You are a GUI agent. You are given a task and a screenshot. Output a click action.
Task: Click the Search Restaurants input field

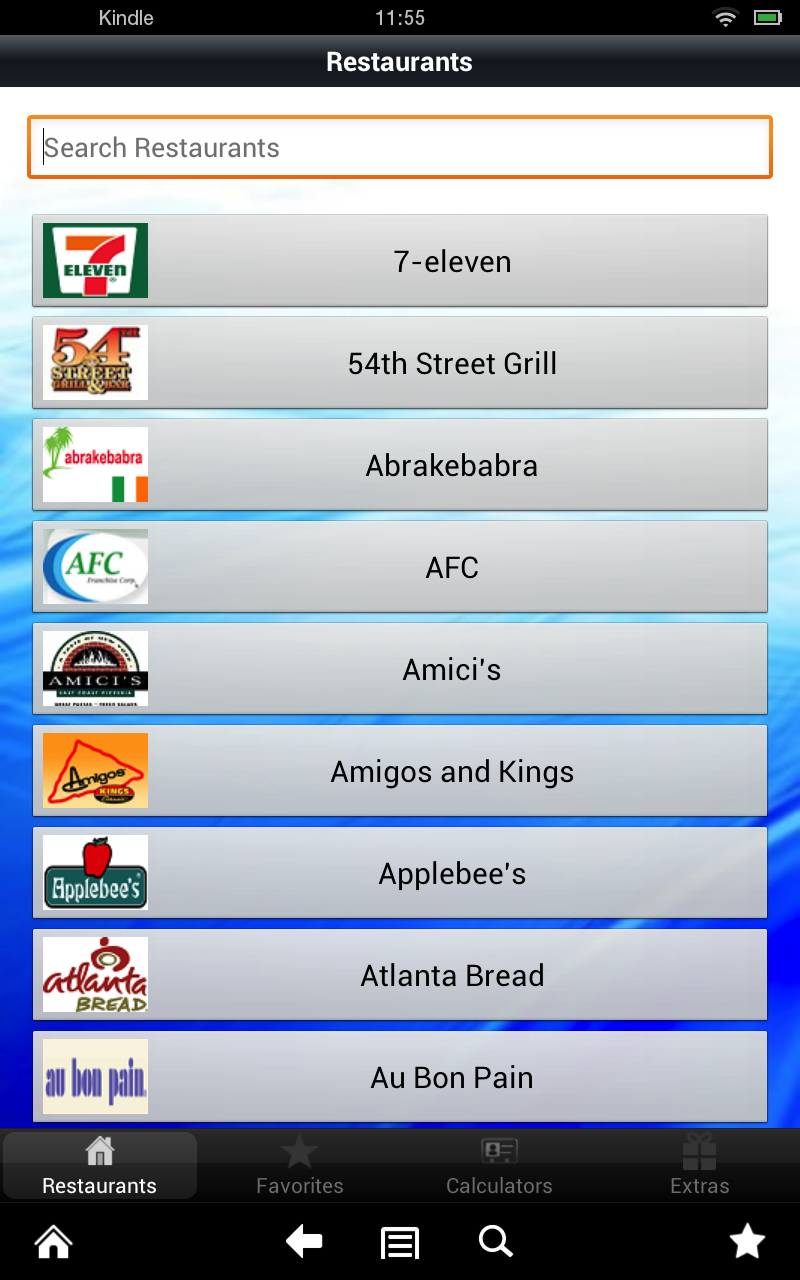[400, 147]
